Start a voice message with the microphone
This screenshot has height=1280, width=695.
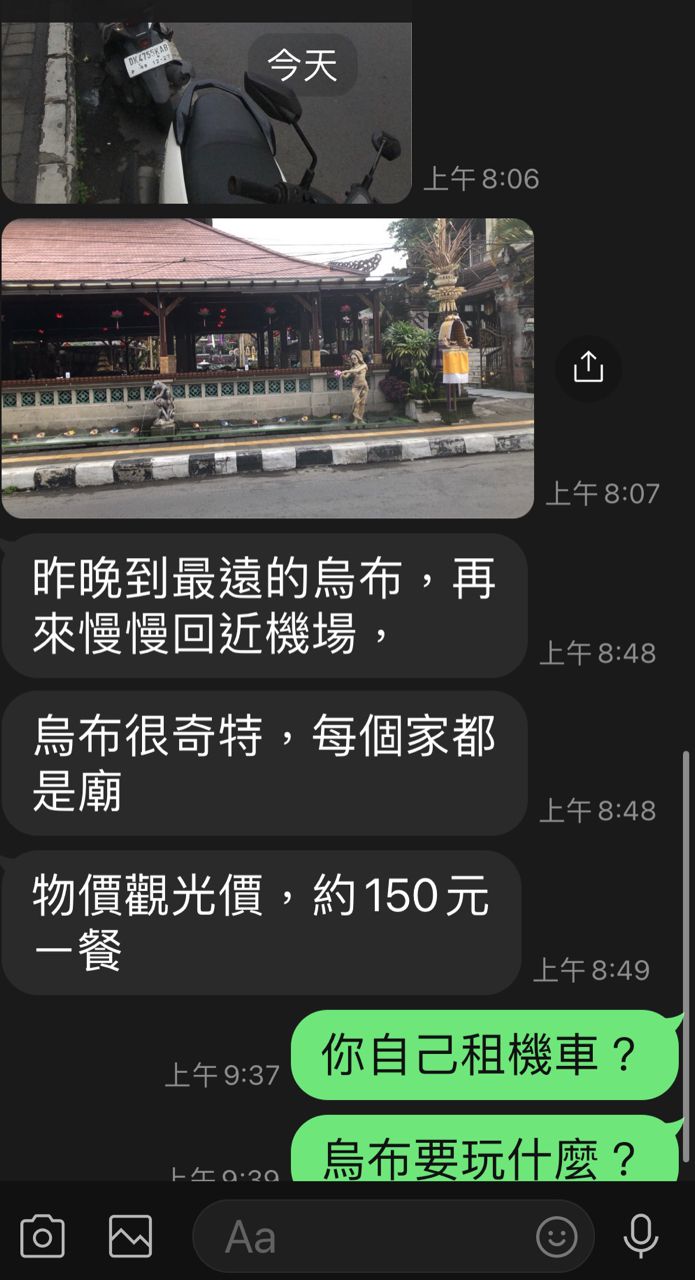641,1237
